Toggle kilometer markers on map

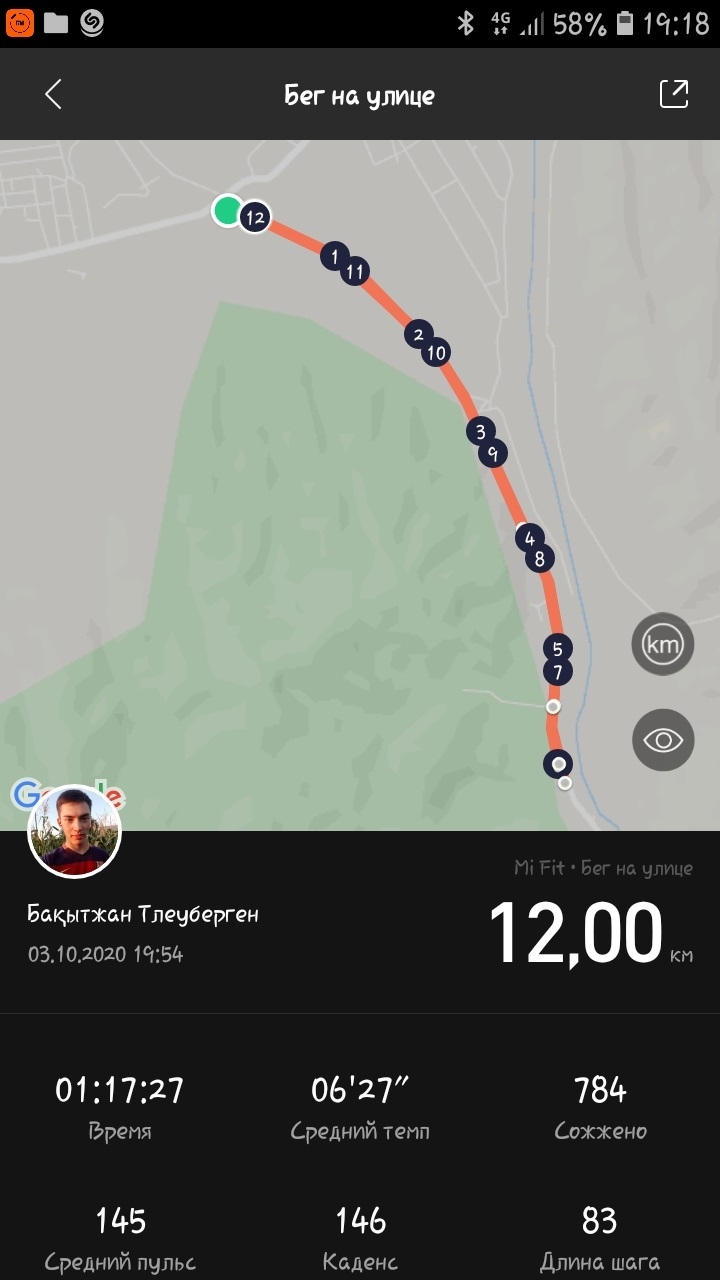pos(662,644)
